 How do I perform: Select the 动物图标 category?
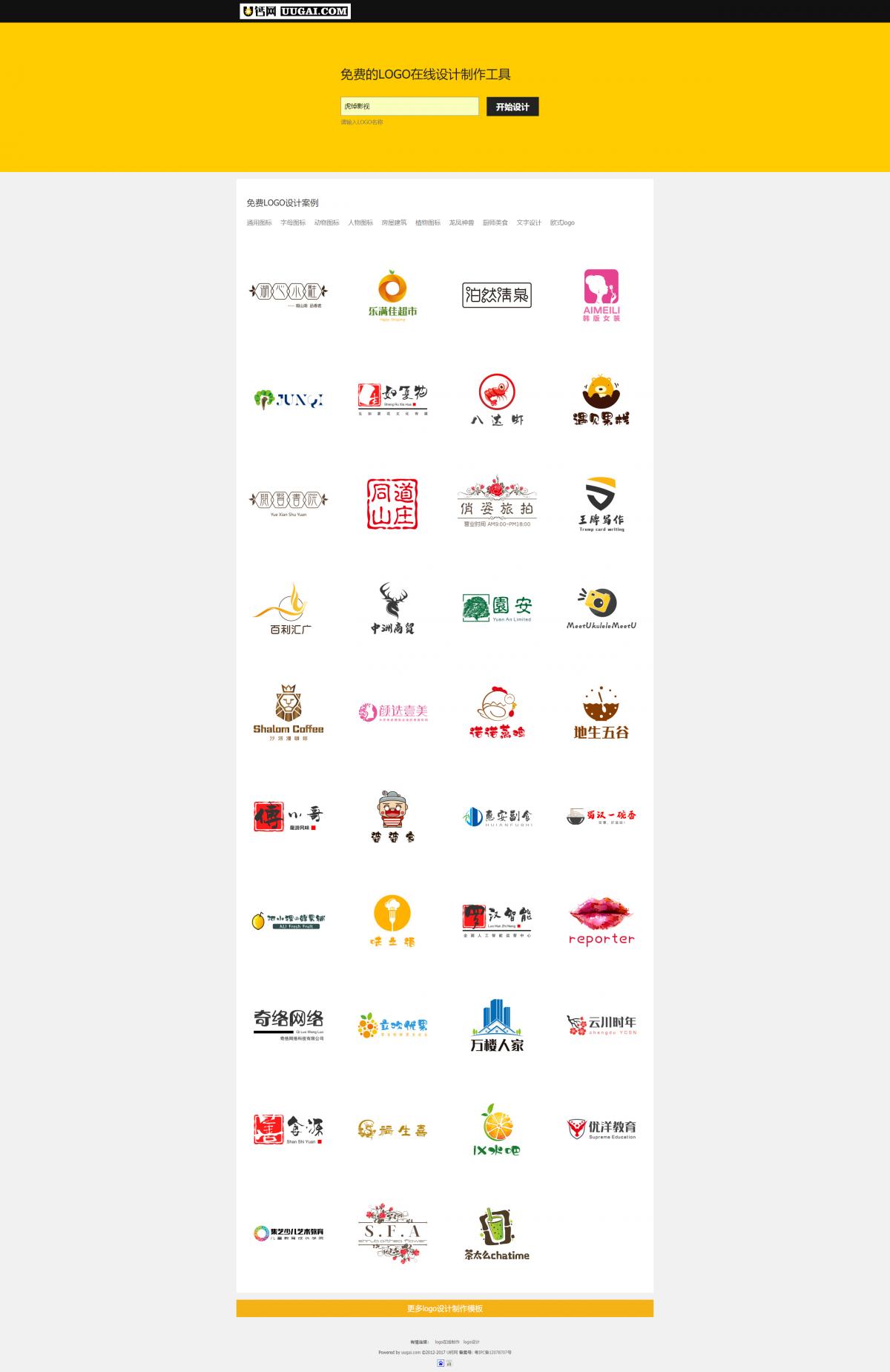click(x=326, y=222)
